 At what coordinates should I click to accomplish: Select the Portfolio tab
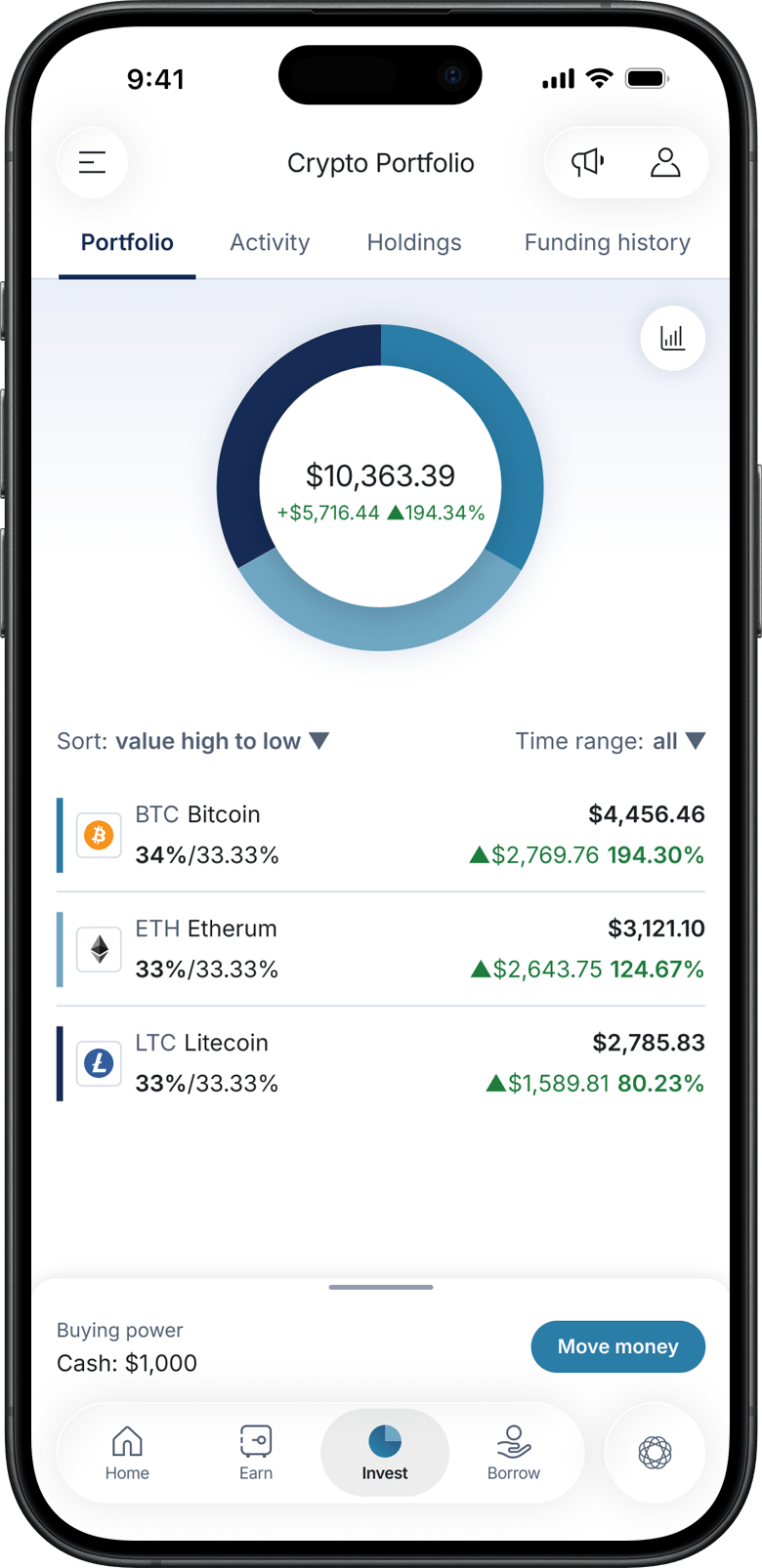[x=127, y=242]
